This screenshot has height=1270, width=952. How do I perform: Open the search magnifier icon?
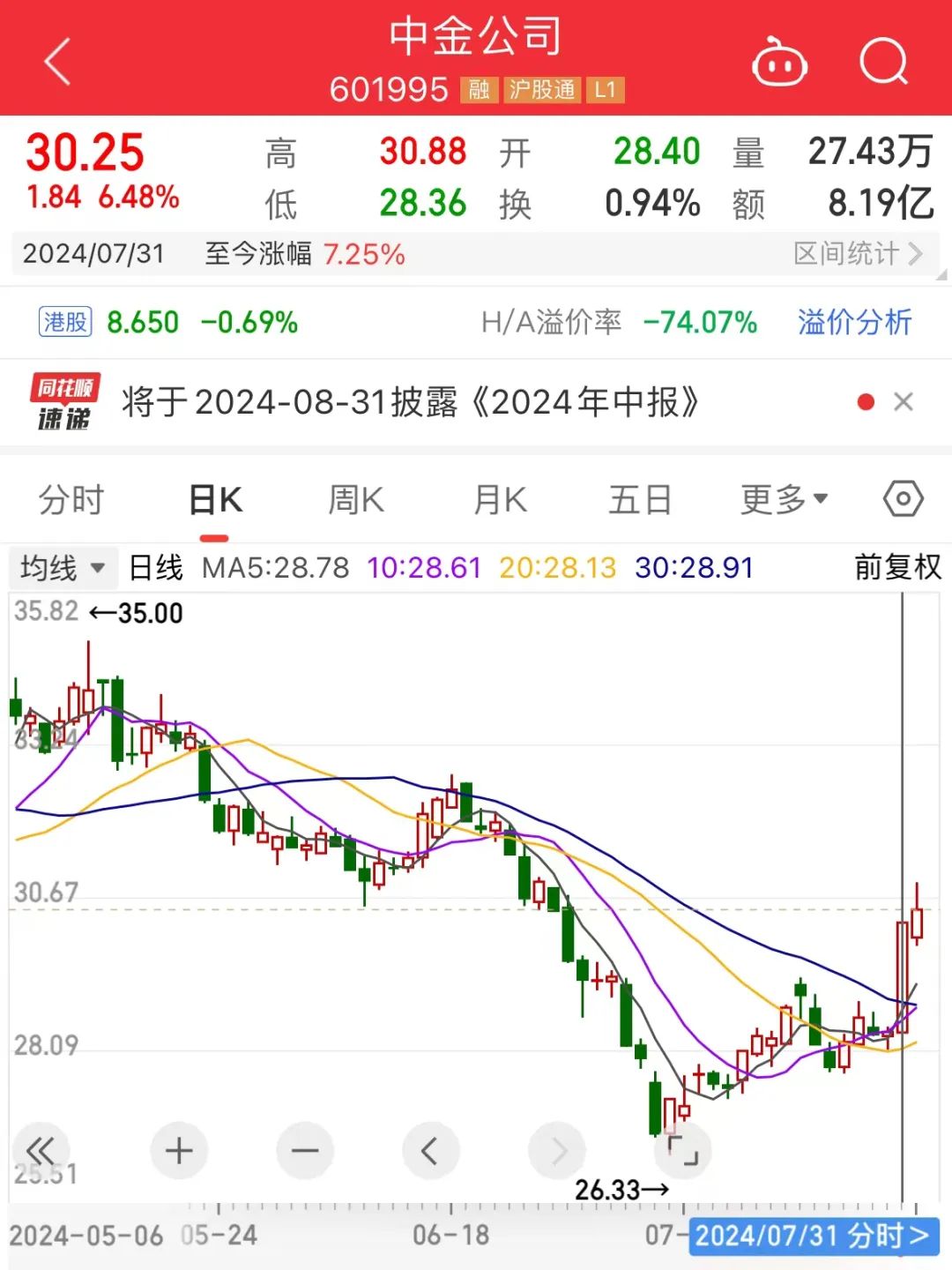click(x=880, y=62)
